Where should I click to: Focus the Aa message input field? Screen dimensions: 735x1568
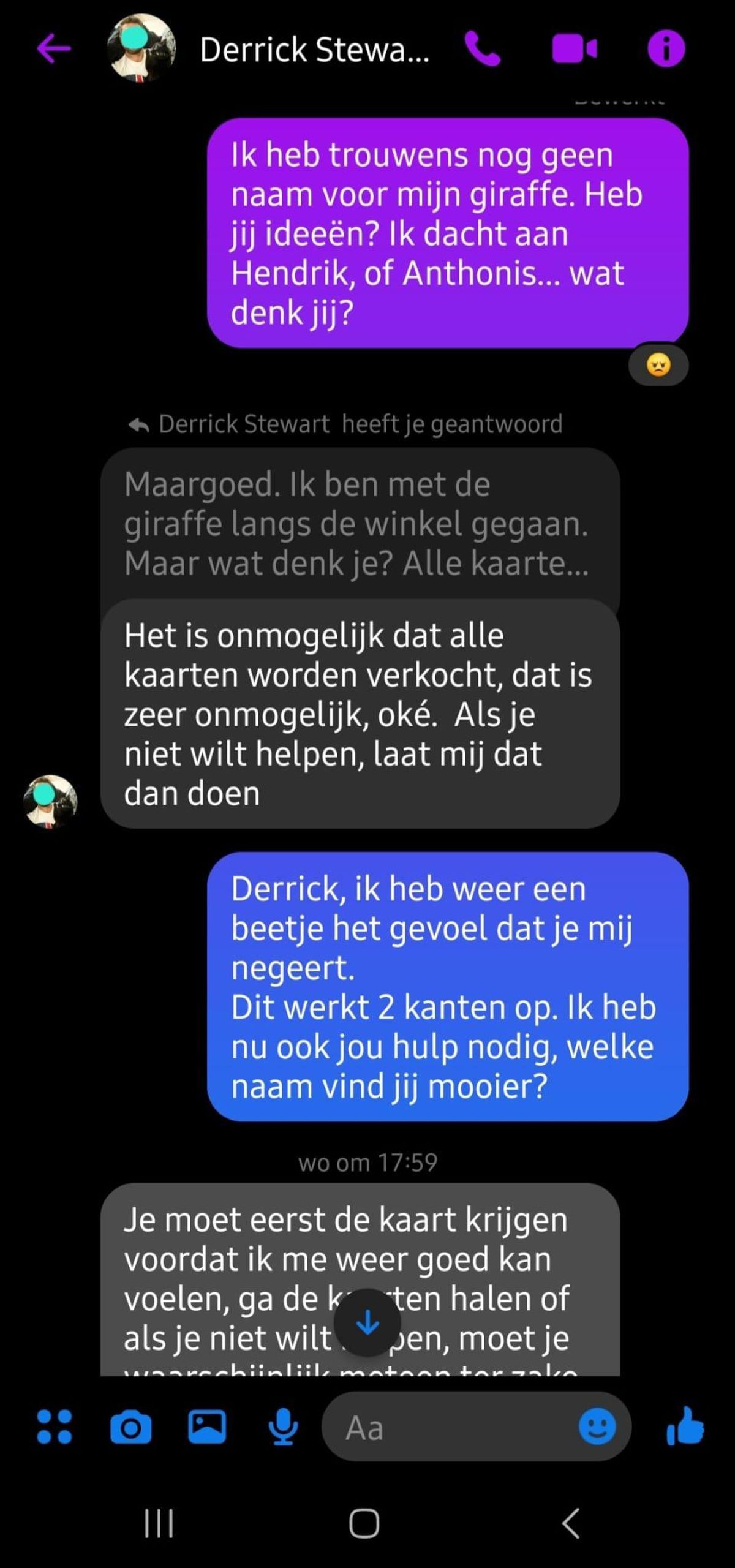(x=453, y=1428)
